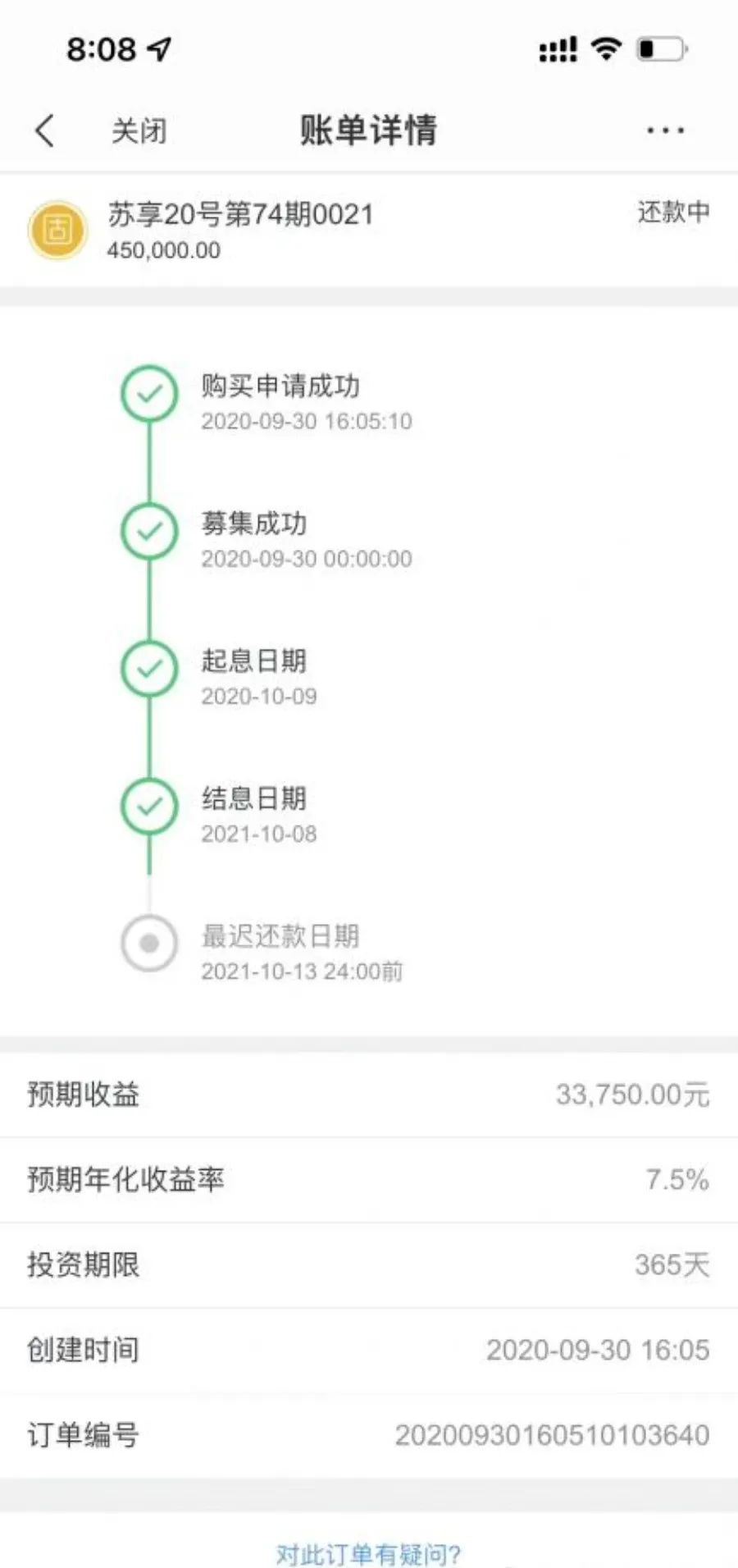Expand the 预期收益 detail row
Image resolution: width=738 pixels, height=1568 pixels.
pos(369,1094)
